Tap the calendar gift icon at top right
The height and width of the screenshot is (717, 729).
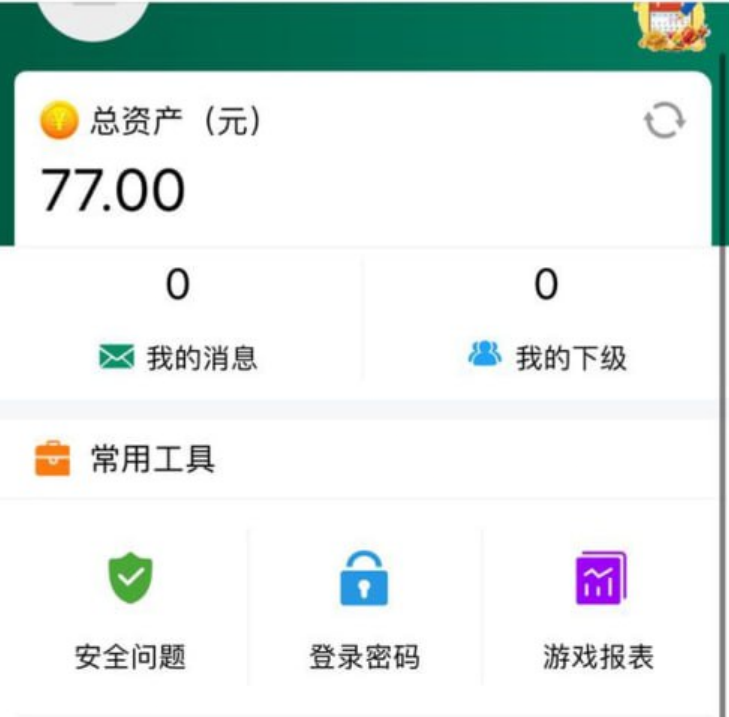coord(671,24)
